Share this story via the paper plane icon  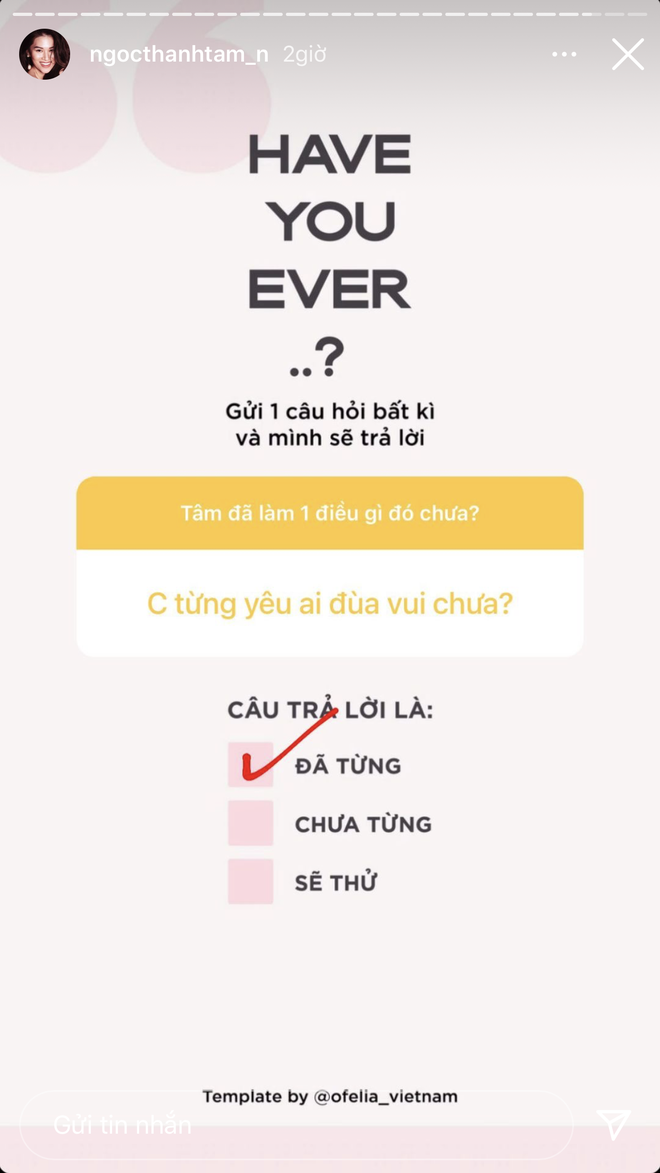[x=613, y=1124]
